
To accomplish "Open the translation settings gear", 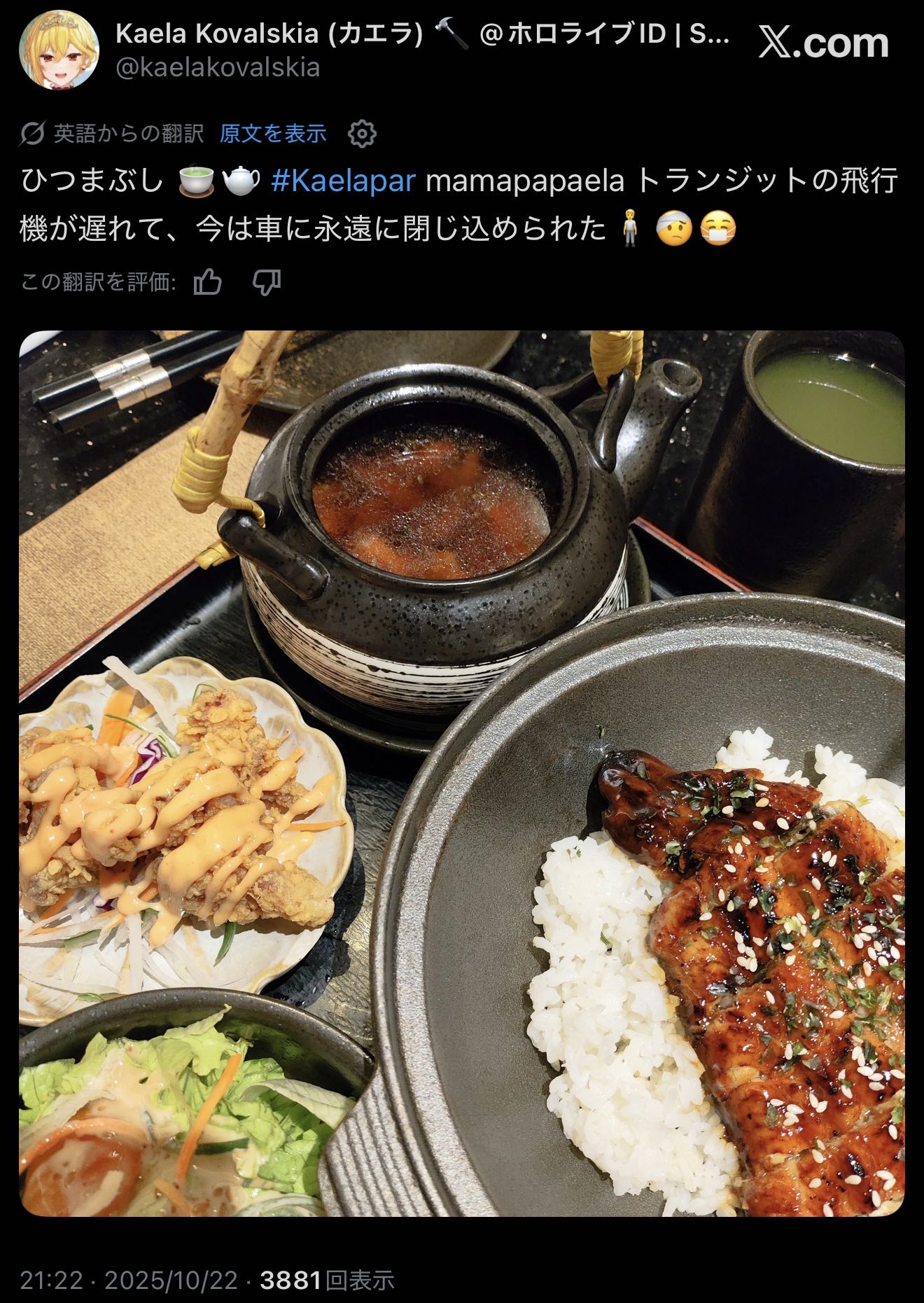I will tap(362, 133).
